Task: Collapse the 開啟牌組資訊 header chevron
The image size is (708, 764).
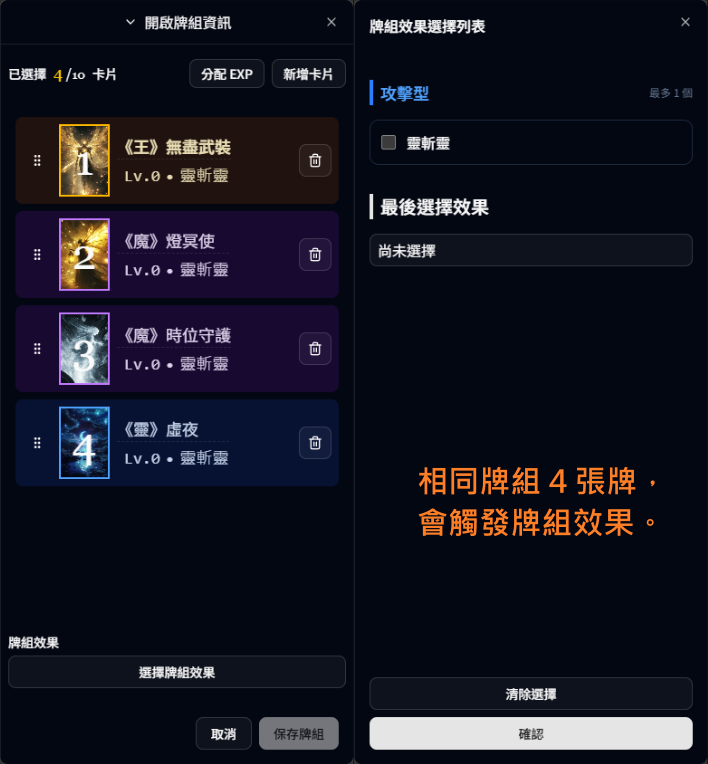Action: pyautogui.click(x=130, y=22)
